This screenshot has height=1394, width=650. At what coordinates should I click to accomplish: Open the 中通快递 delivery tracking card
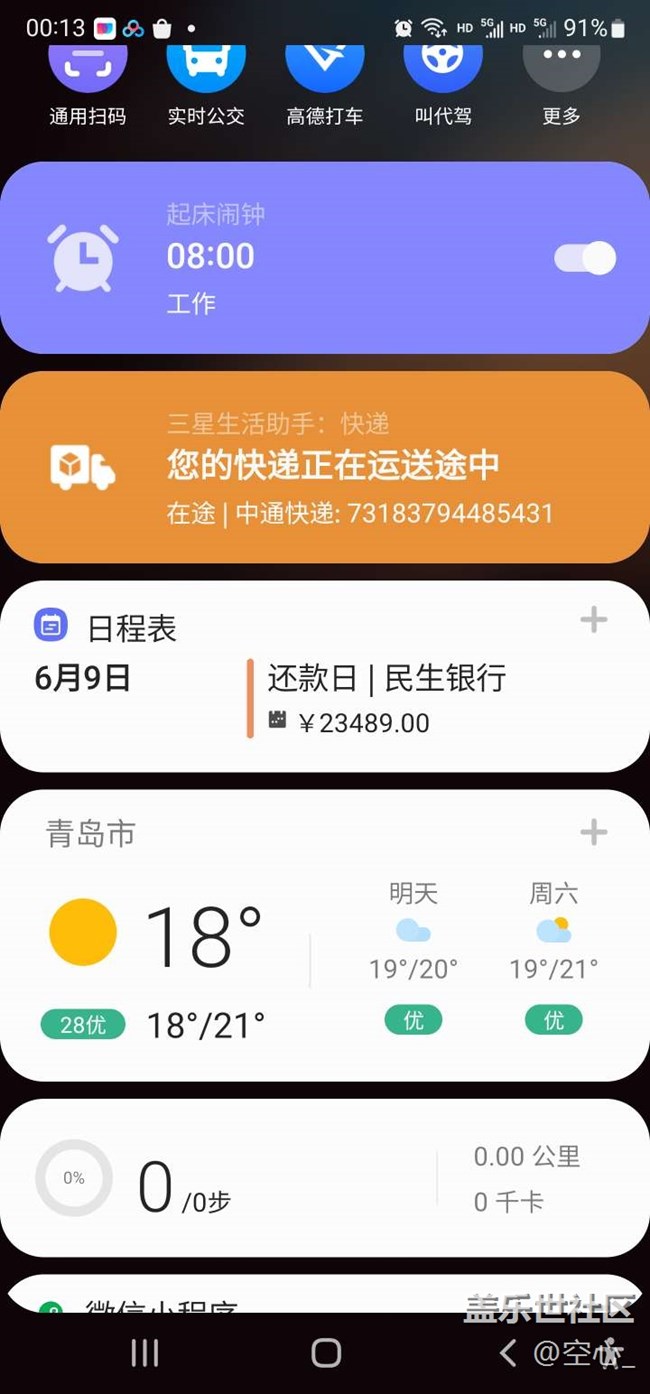pos(324,467)
